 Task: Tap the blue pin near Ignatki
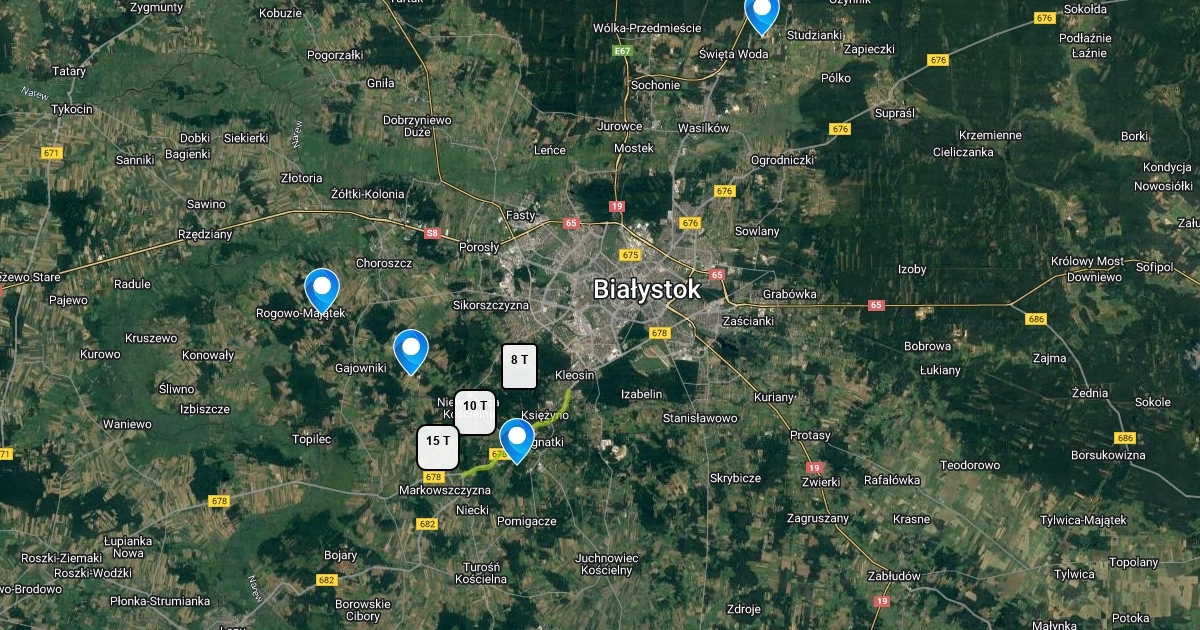tap(517, 441)
